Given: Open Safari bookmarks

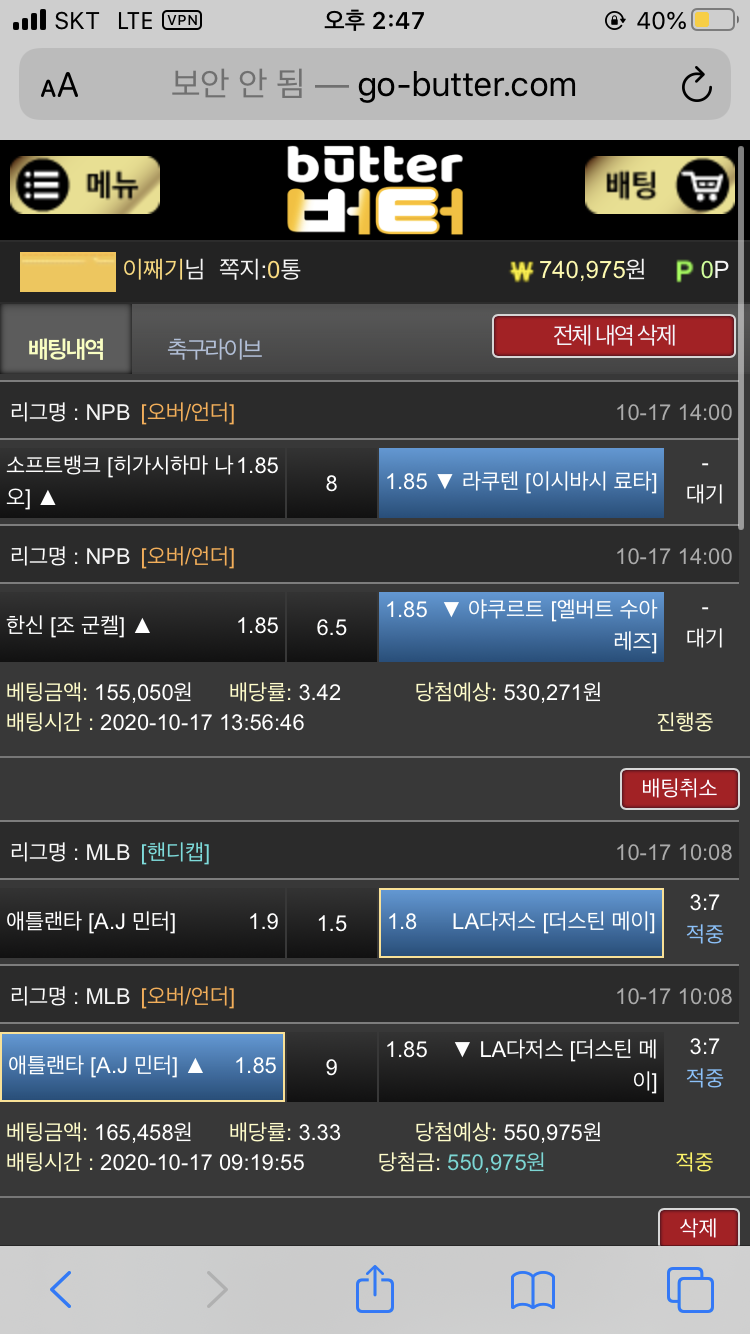Looking at the screenshot, I should (x=532, y=1290).
